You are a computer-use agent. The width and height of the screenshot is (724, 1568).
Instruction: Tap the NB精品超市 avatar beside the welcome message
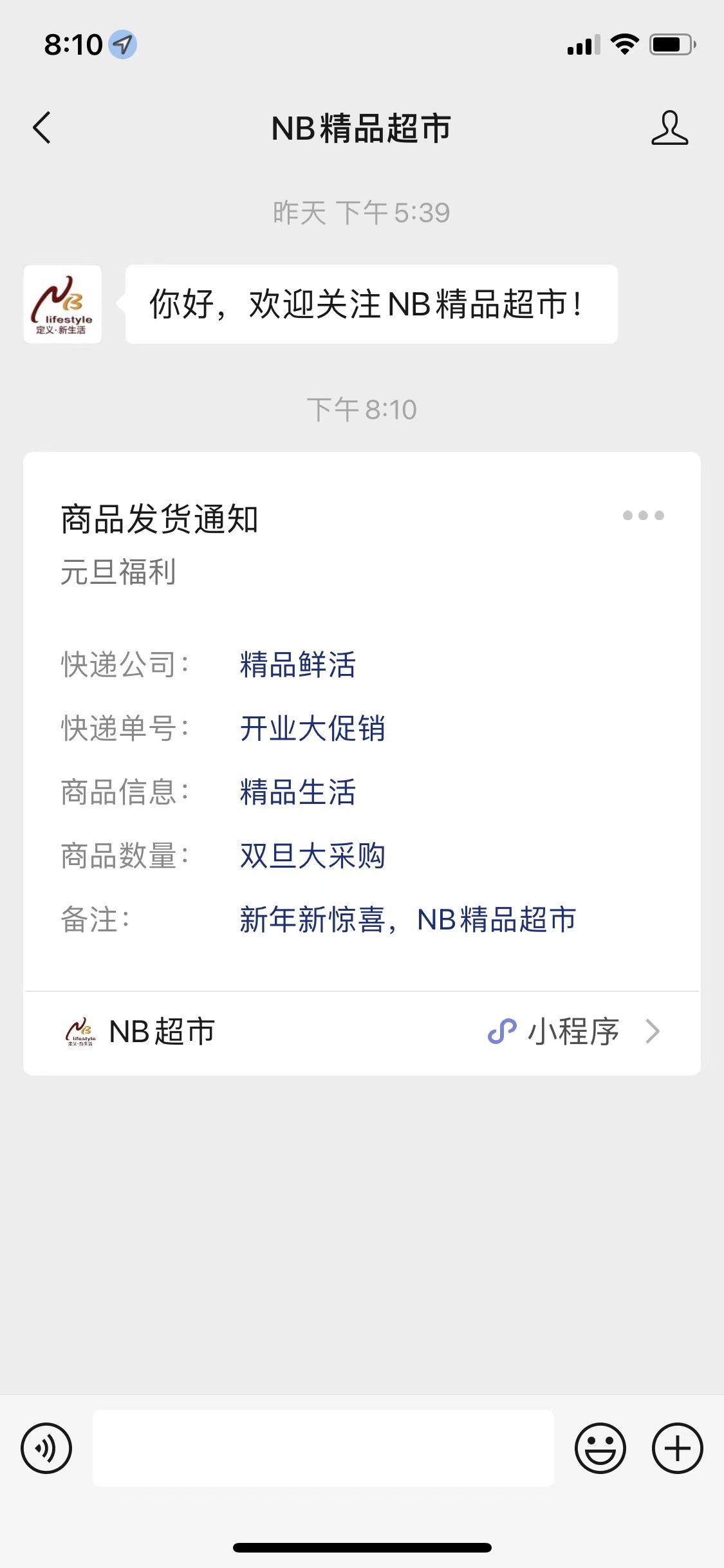tap(62, 304)
